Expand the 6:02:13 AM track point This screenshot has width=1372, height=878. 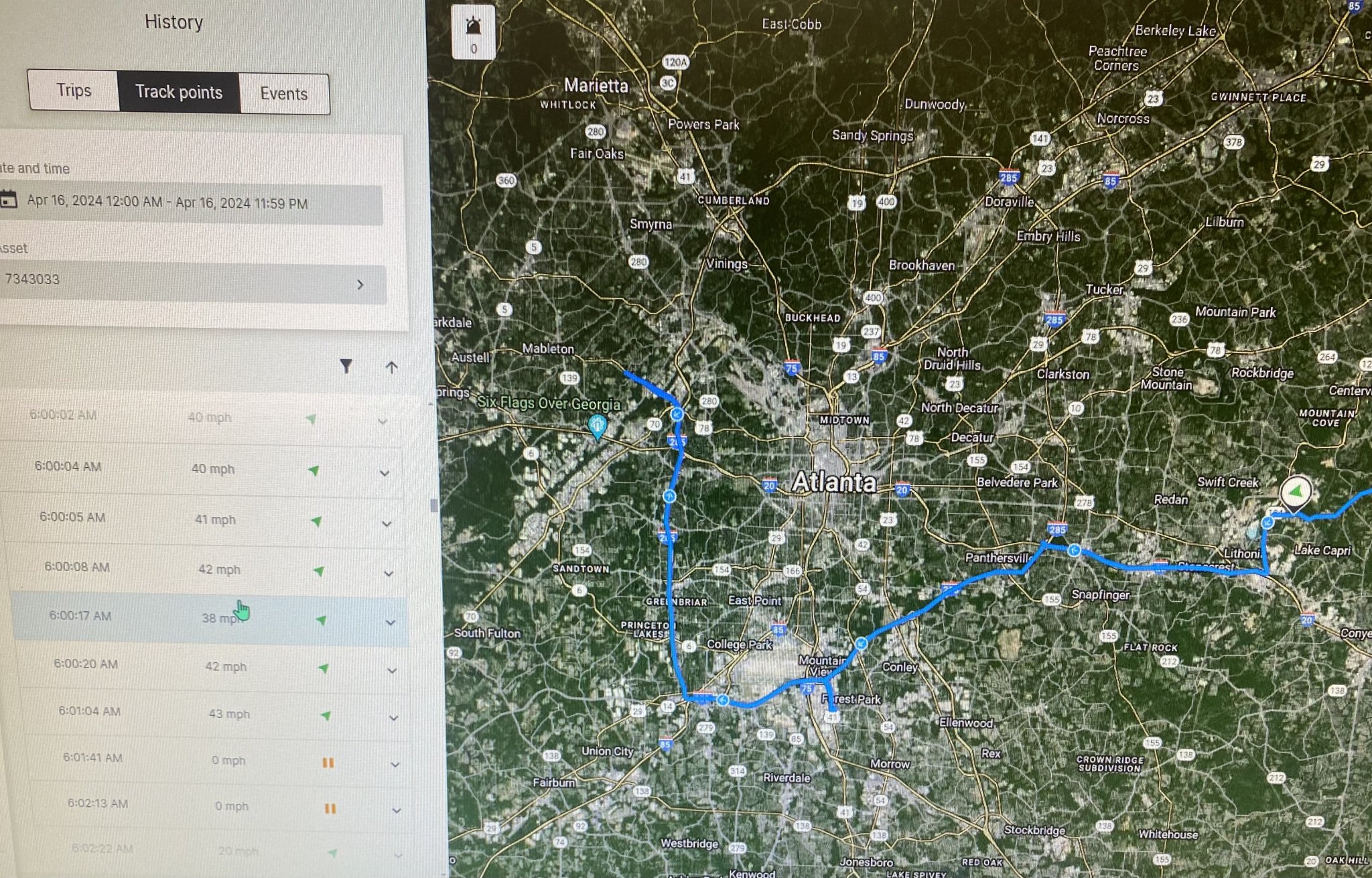pos(397,810)
